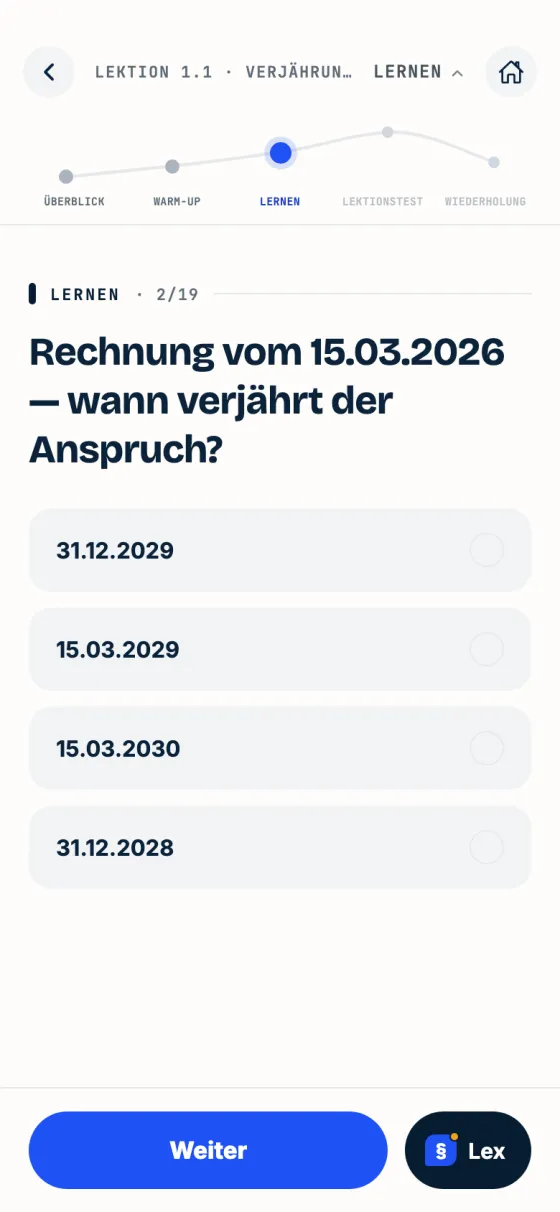Image resolution: width=560 pixels, height=1212 pixels.
Task: Choose answer 15.03.2029
Action: pyautogui.click(x=280, y=649)
